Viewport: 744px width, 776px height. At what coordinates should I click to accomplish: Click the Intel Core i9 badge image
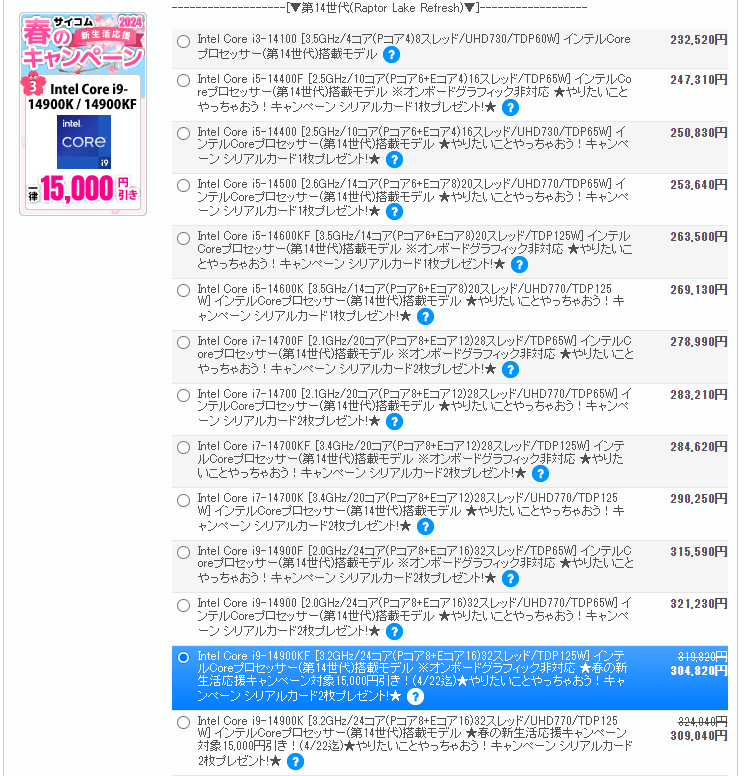pyautogui.click(x=82, y=141)
